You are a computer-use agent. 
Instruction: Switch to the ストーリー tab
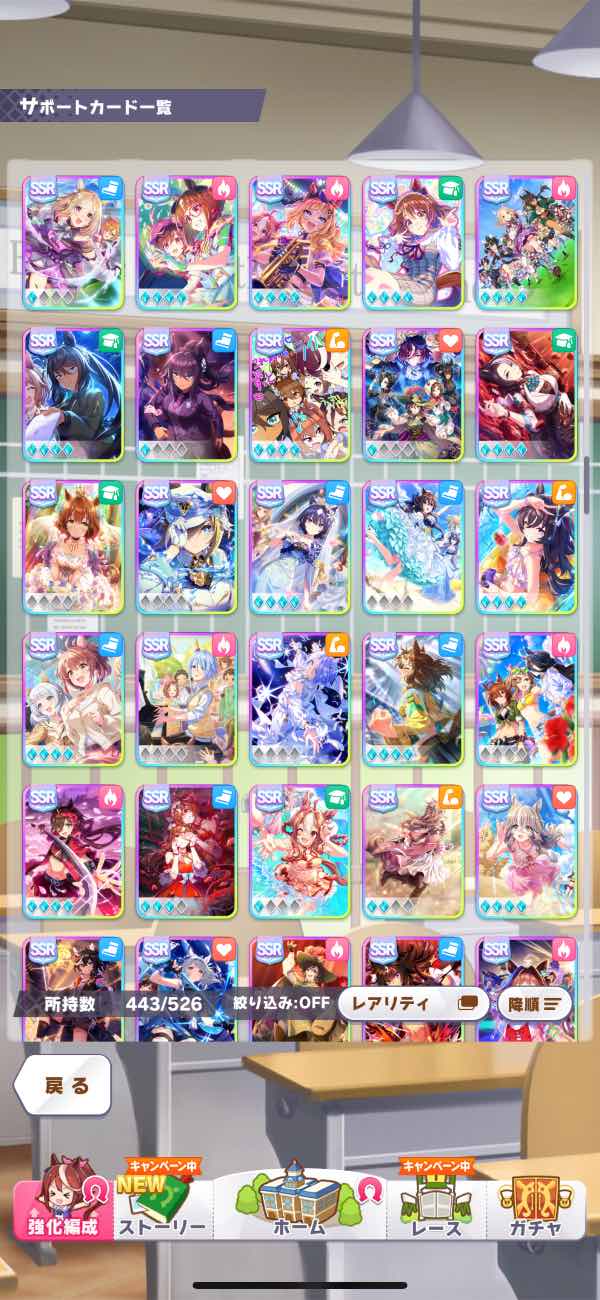pyautogui.click(x=162, y=1210)
